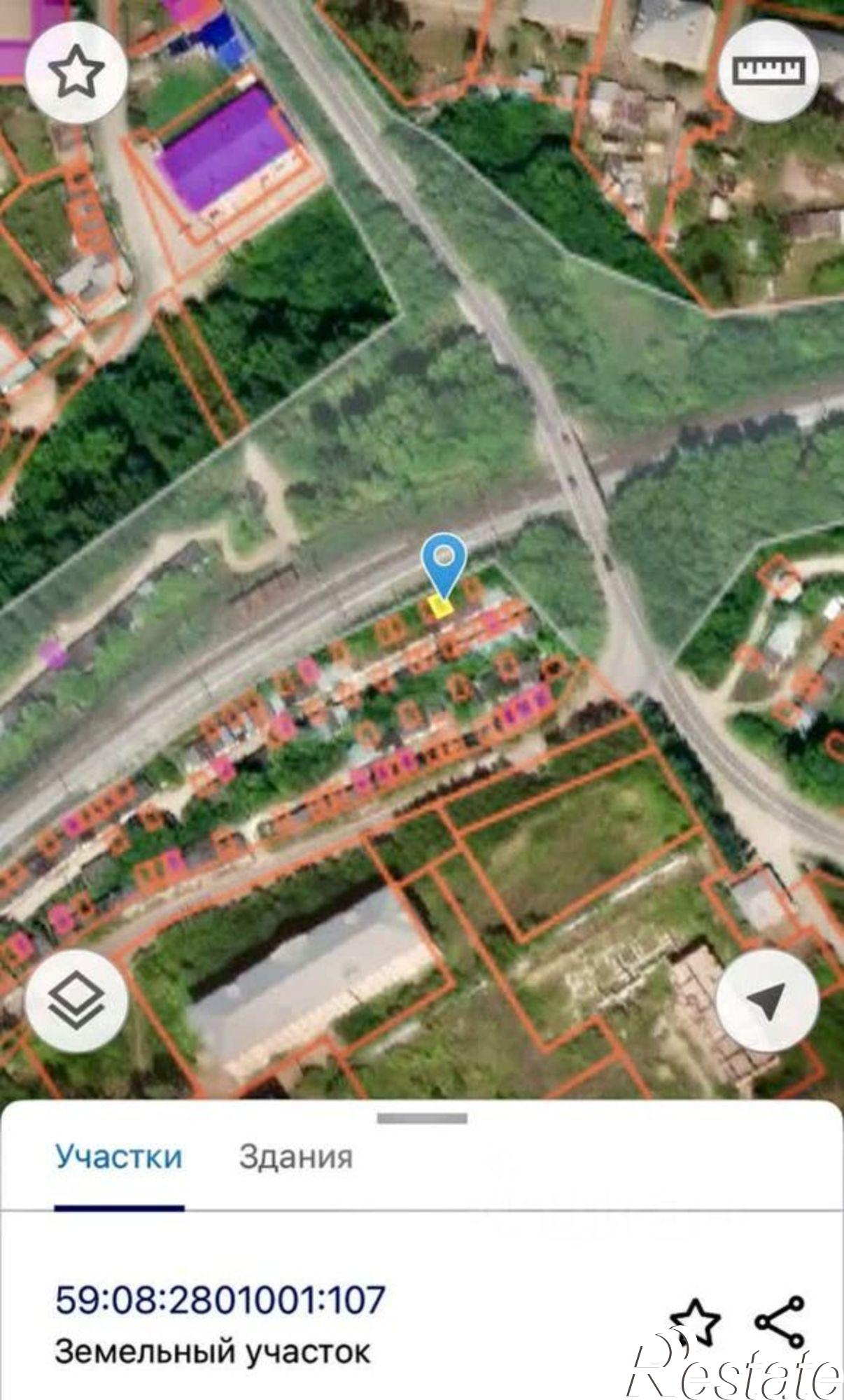Image resolution: width=844 pixels, height=1400 pixels.
Task: Open details for parcel 59:08:2801001:107
Action: click(220, 1298)
